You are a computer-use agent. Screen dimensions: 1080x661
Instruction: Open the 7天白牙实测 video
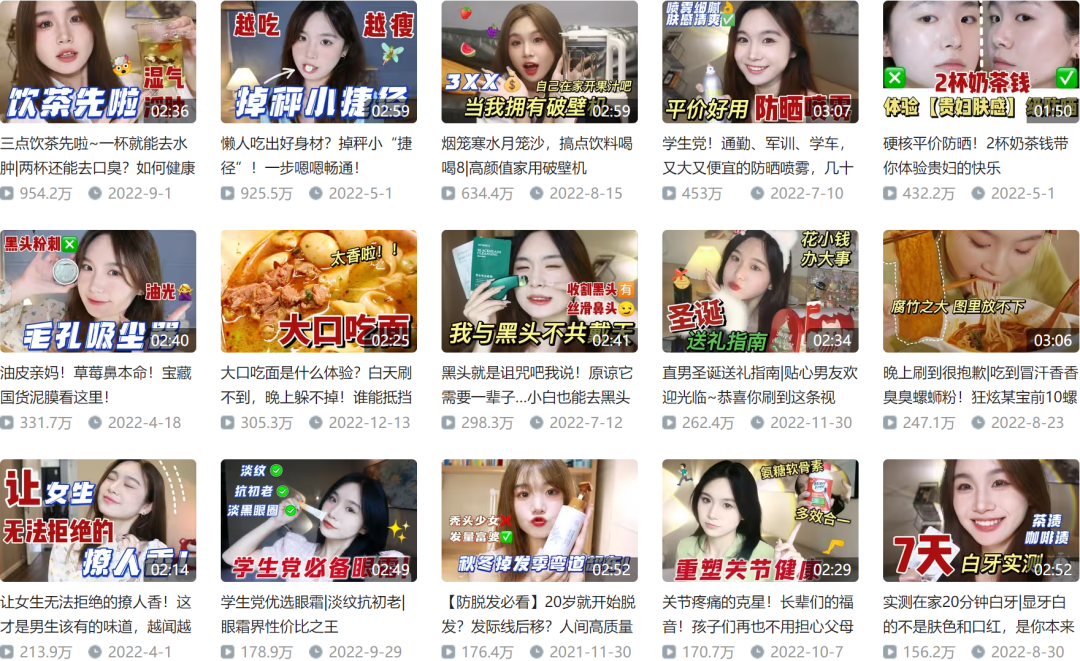point(981,521)
